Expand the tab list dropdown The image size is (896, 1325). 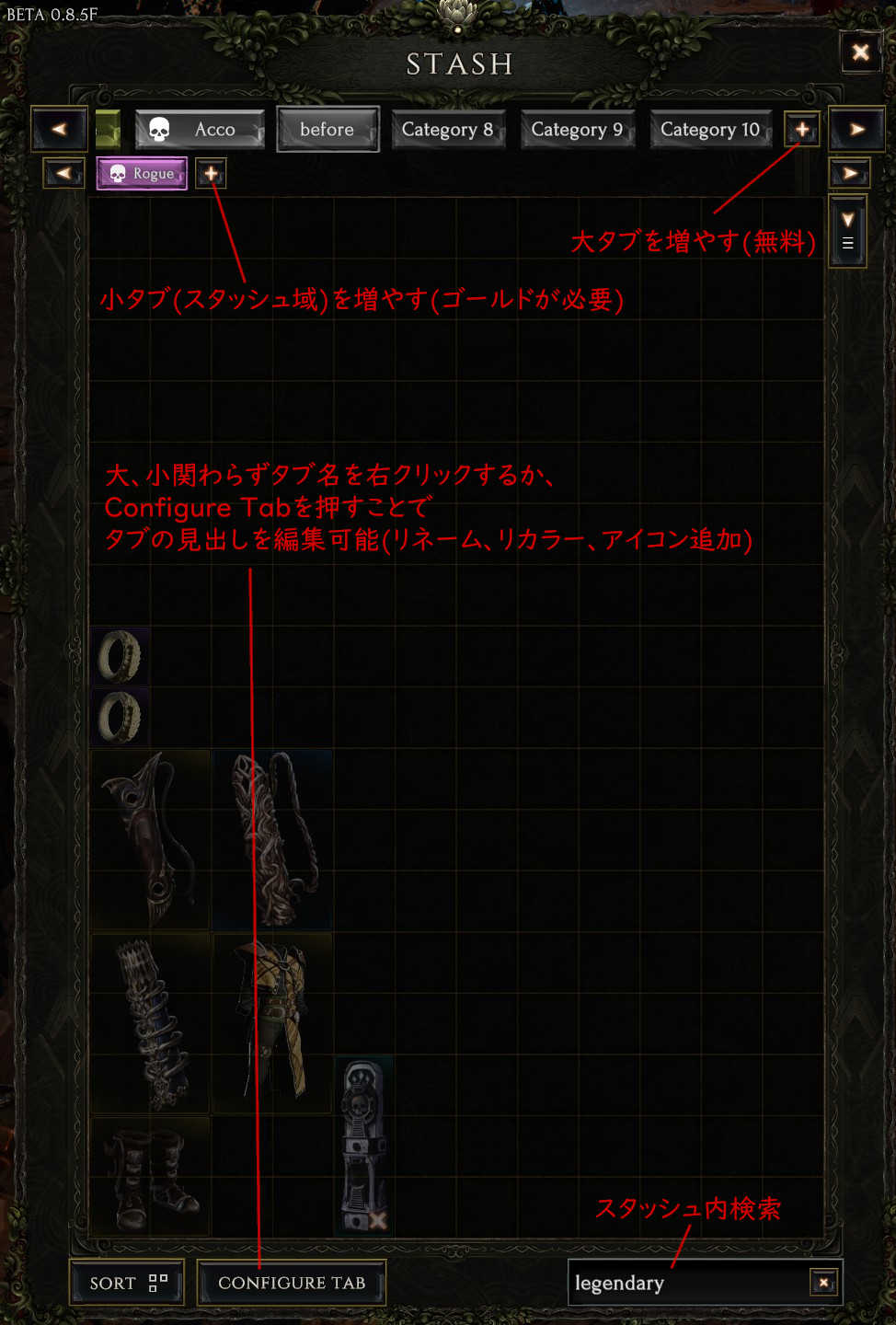tap(847, 230)
